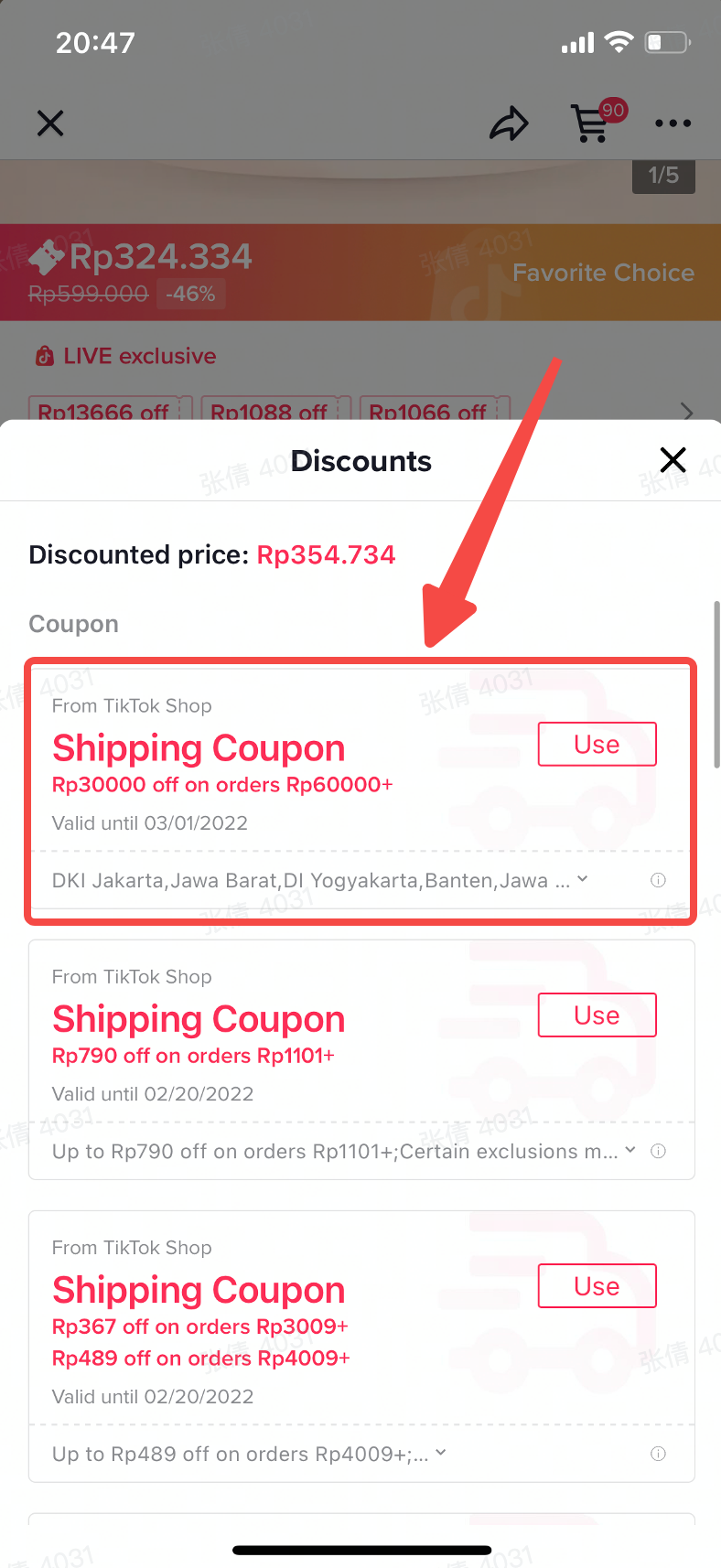Use the Rp790 off shipping coupon
This screenshot has height=1568, width=721.
coord(597,1015)
